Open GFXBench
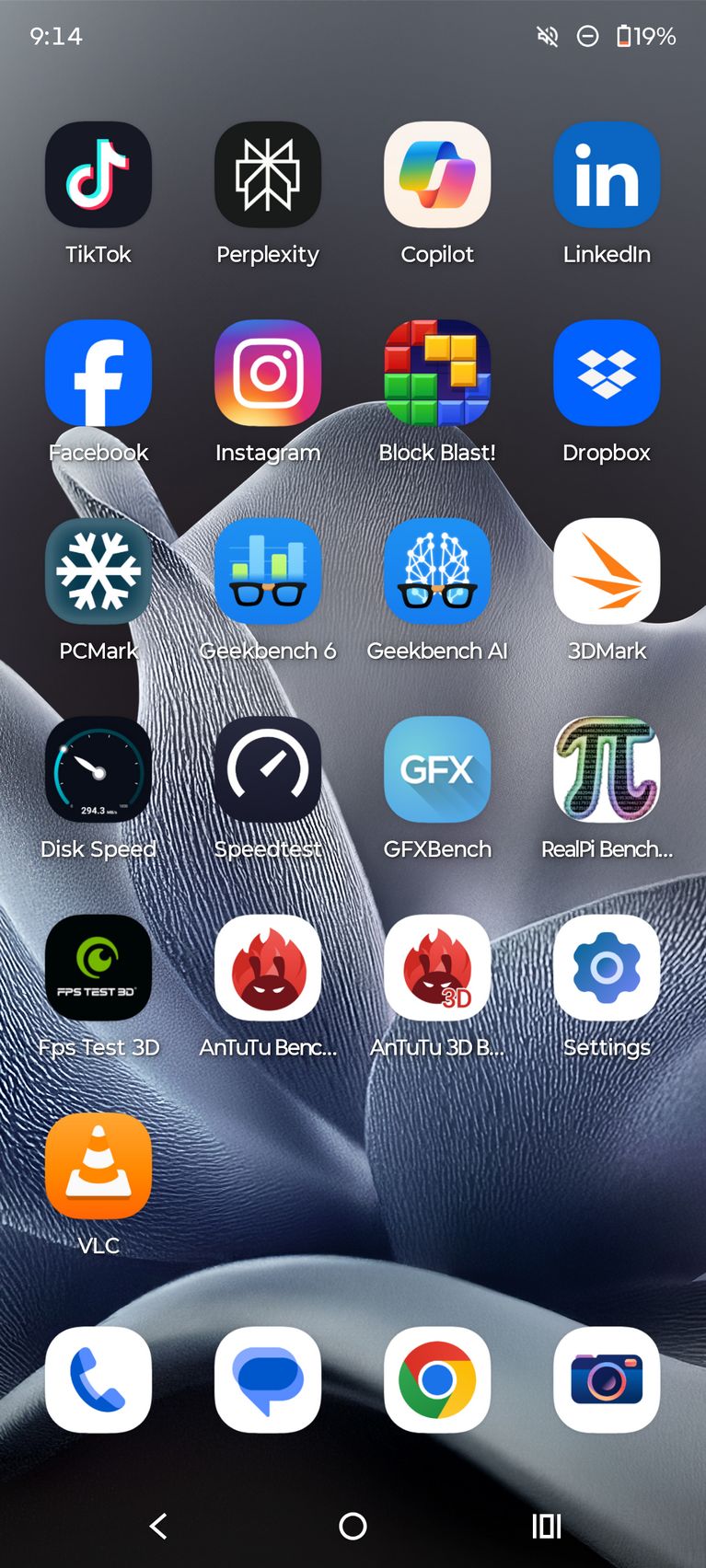The width and height of the screenshot is (706, 1568). click(x=437, y=769)
